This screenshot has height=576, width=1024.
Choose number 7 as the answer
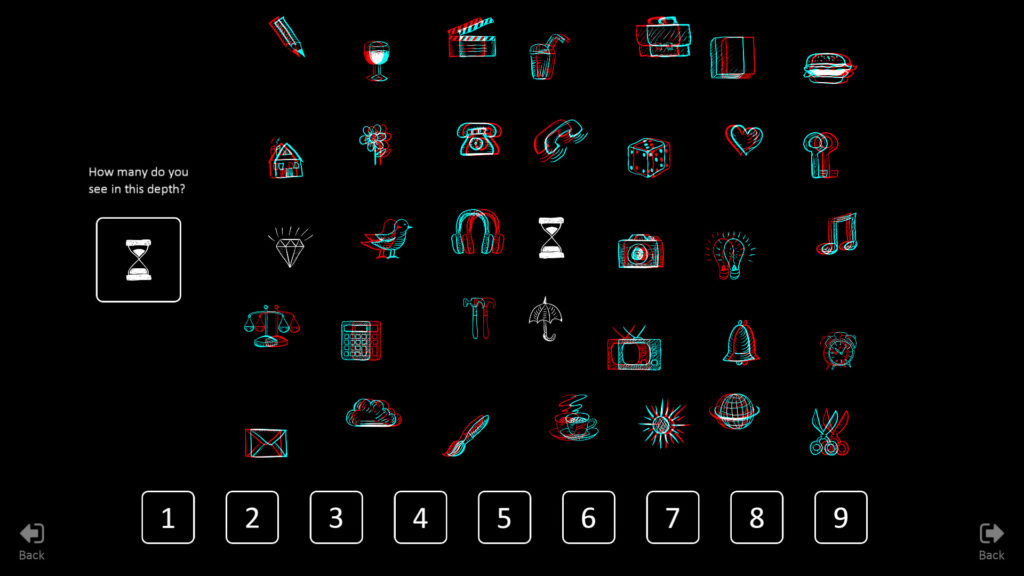[672, 517]
